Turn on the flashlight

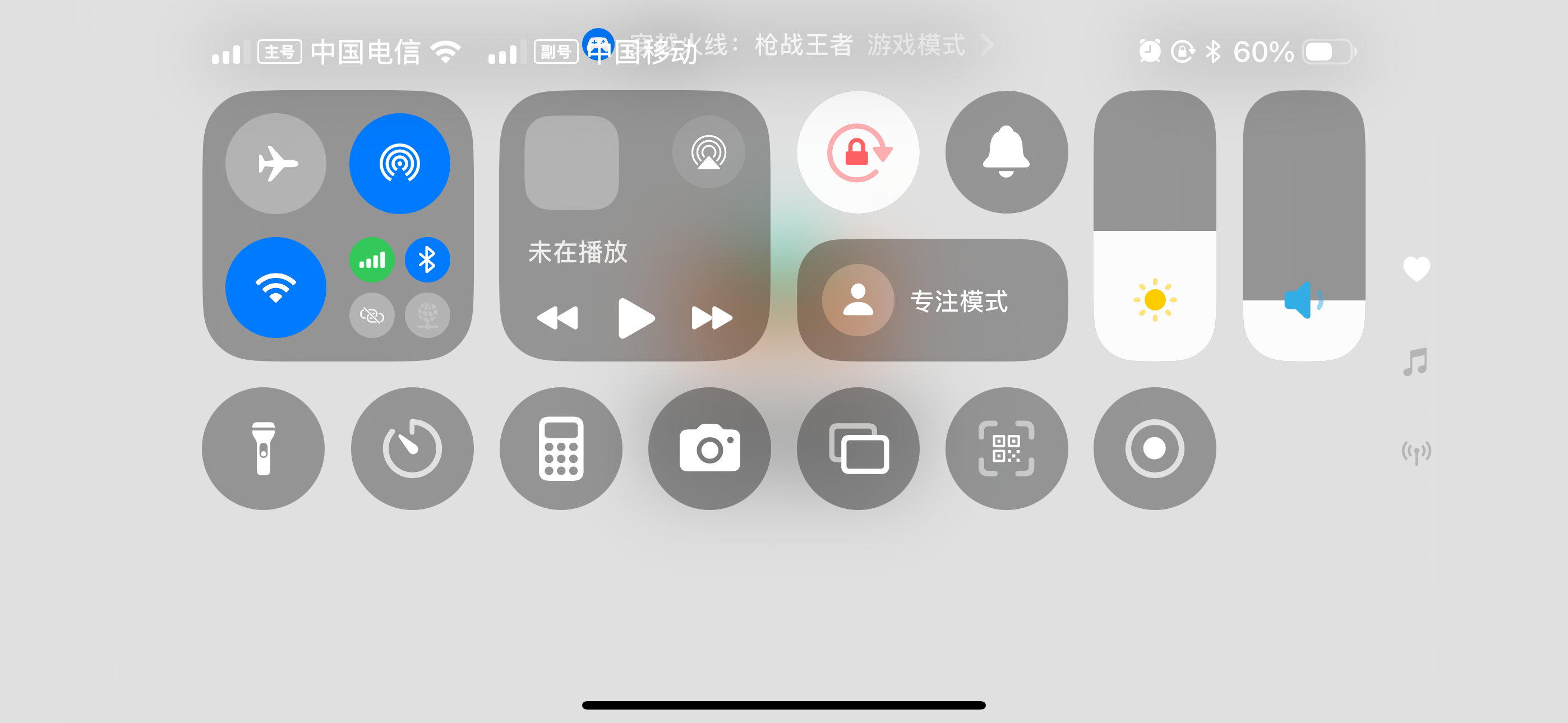coord(263,448)
